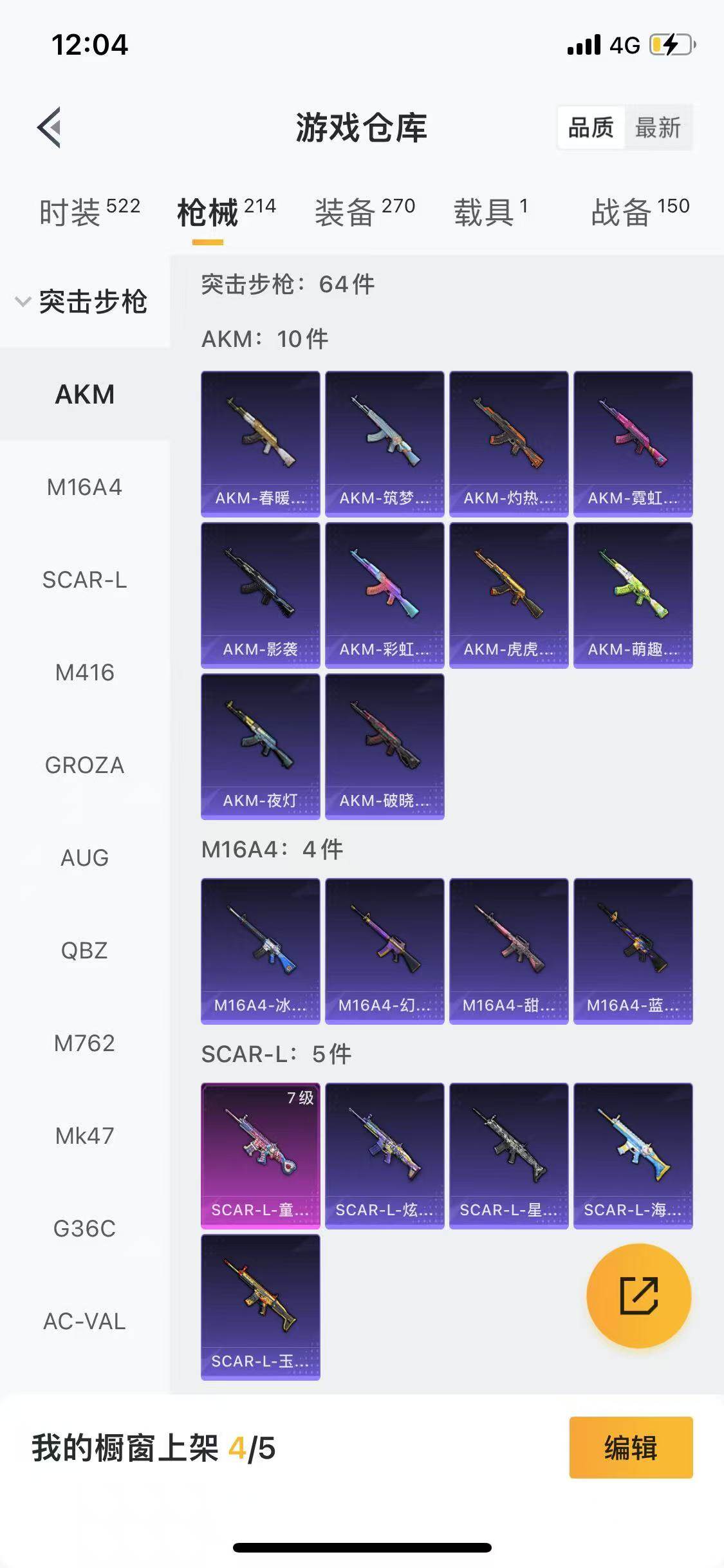
Task: Go back from 游戏仓库 page
Action: point(49,127)
